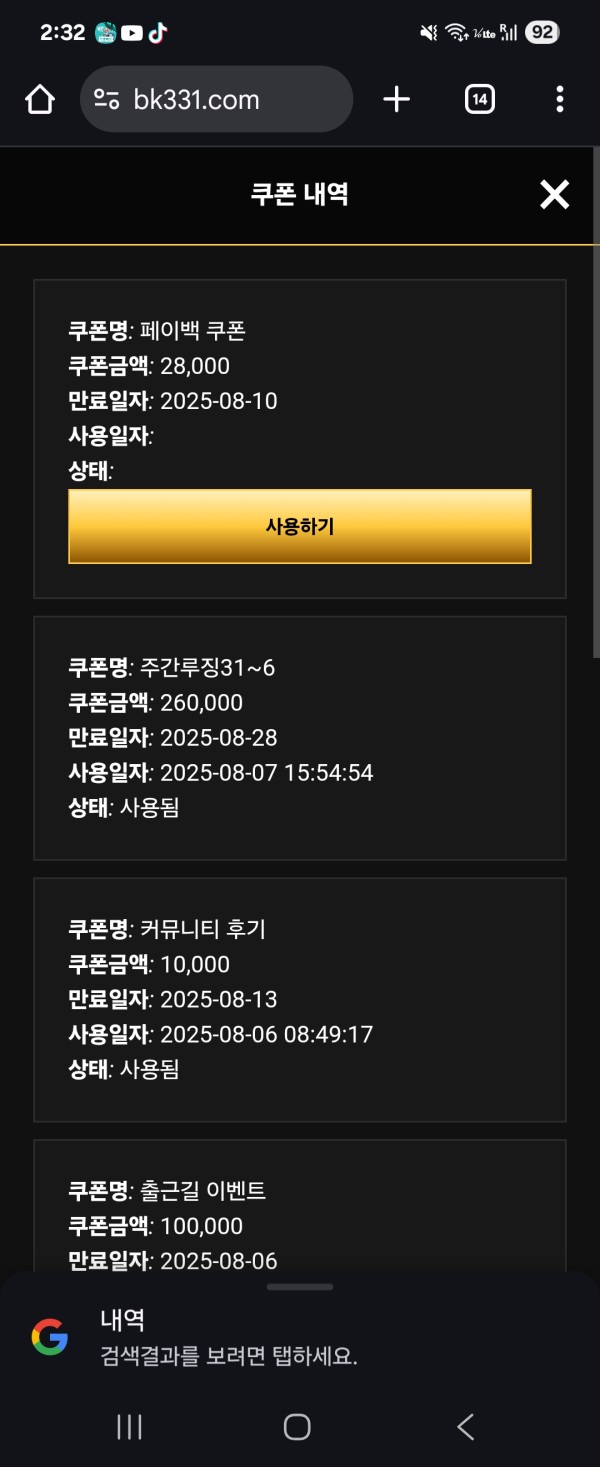Open a new browser tab
The height and width of the screenshot is (1467, 600).
tap(396, 99)
